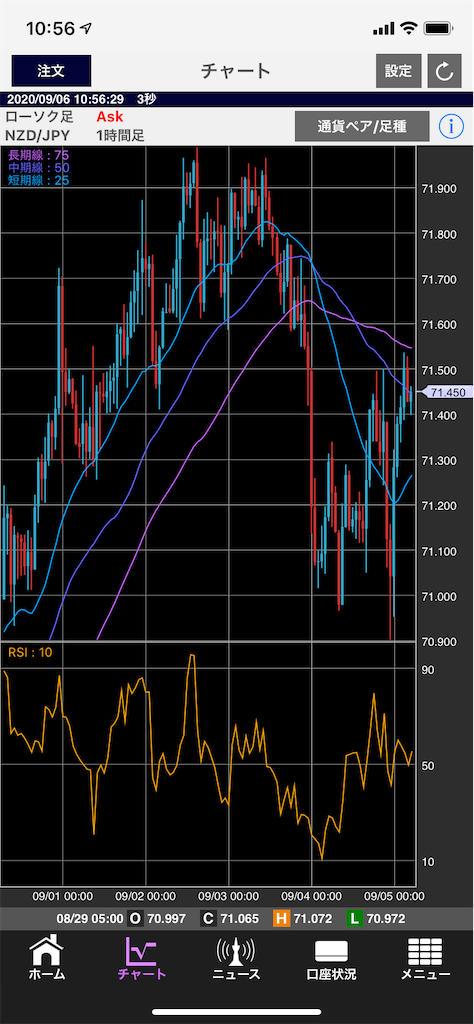Refresh the chart with the reload icon
This screenshot has height=1024, width=474.
point(445,71)
